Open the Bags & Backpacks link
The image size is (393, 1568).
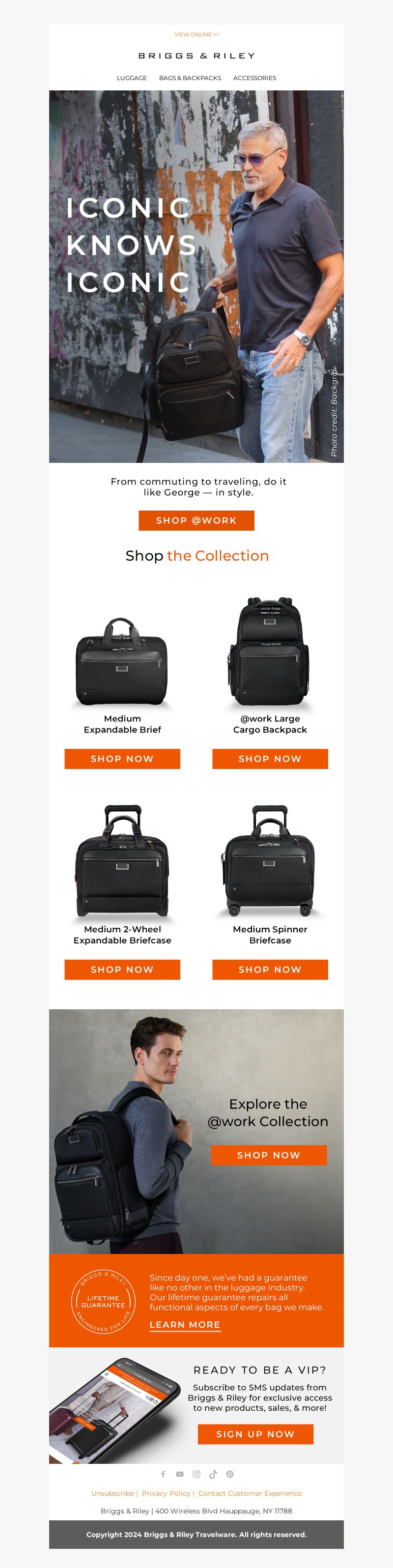(190, 78)
